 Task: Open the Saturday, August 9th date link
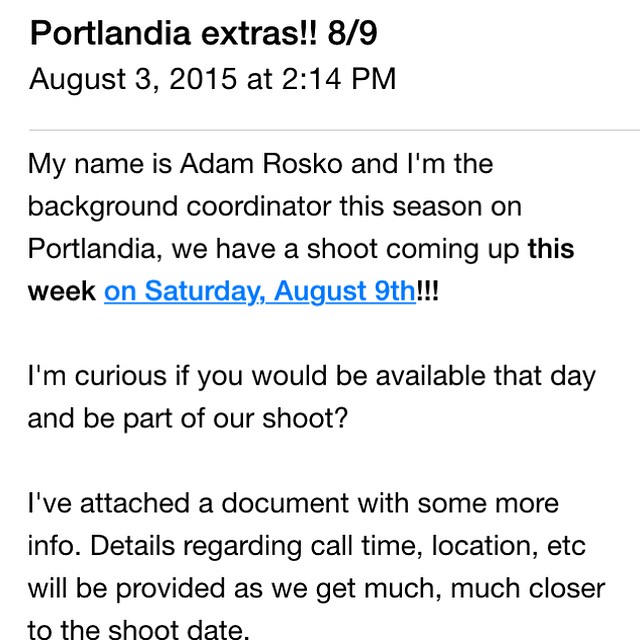point(259,291)
